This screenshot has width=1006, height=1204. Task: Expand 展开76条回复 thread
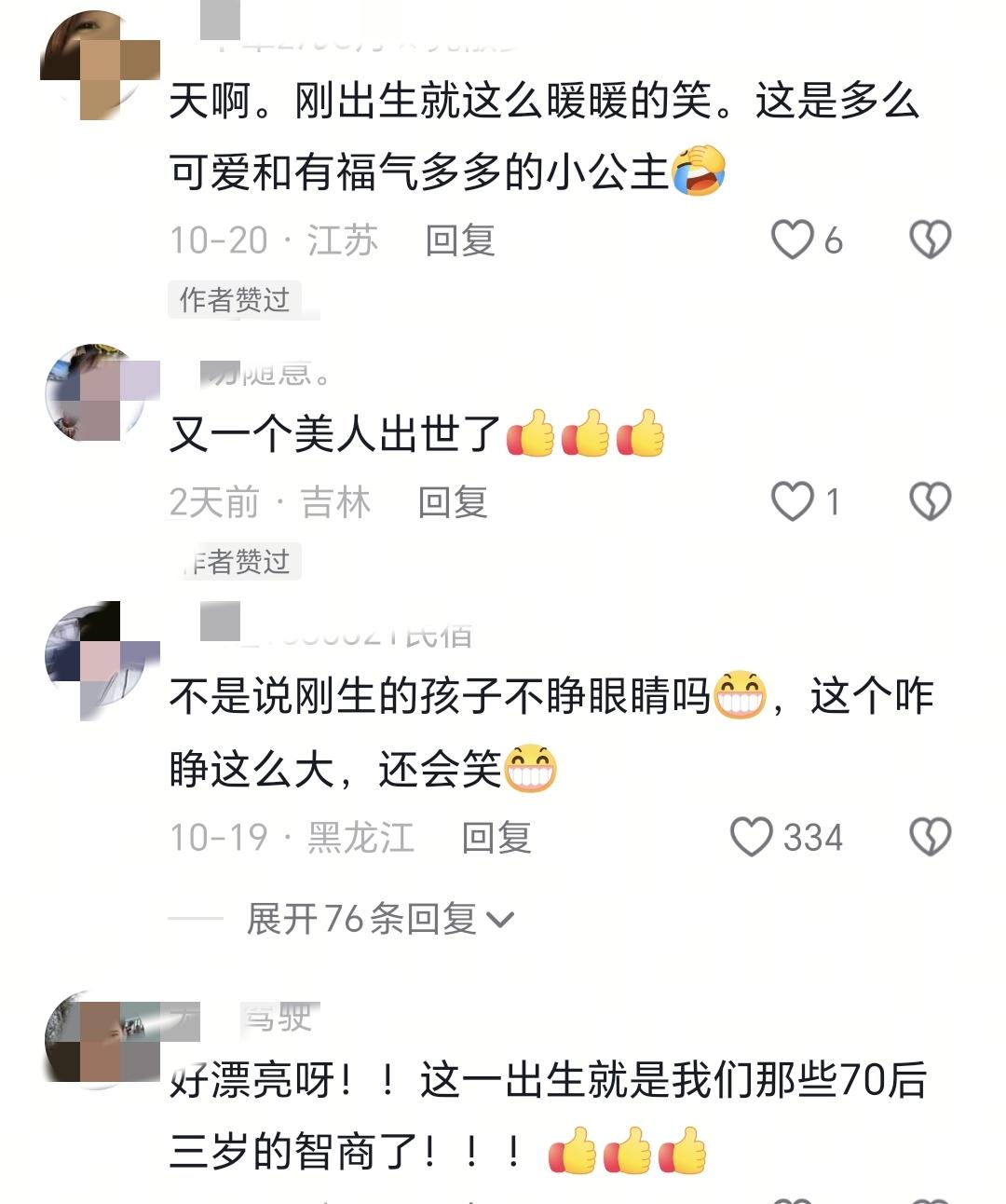(x=380, y=919)
